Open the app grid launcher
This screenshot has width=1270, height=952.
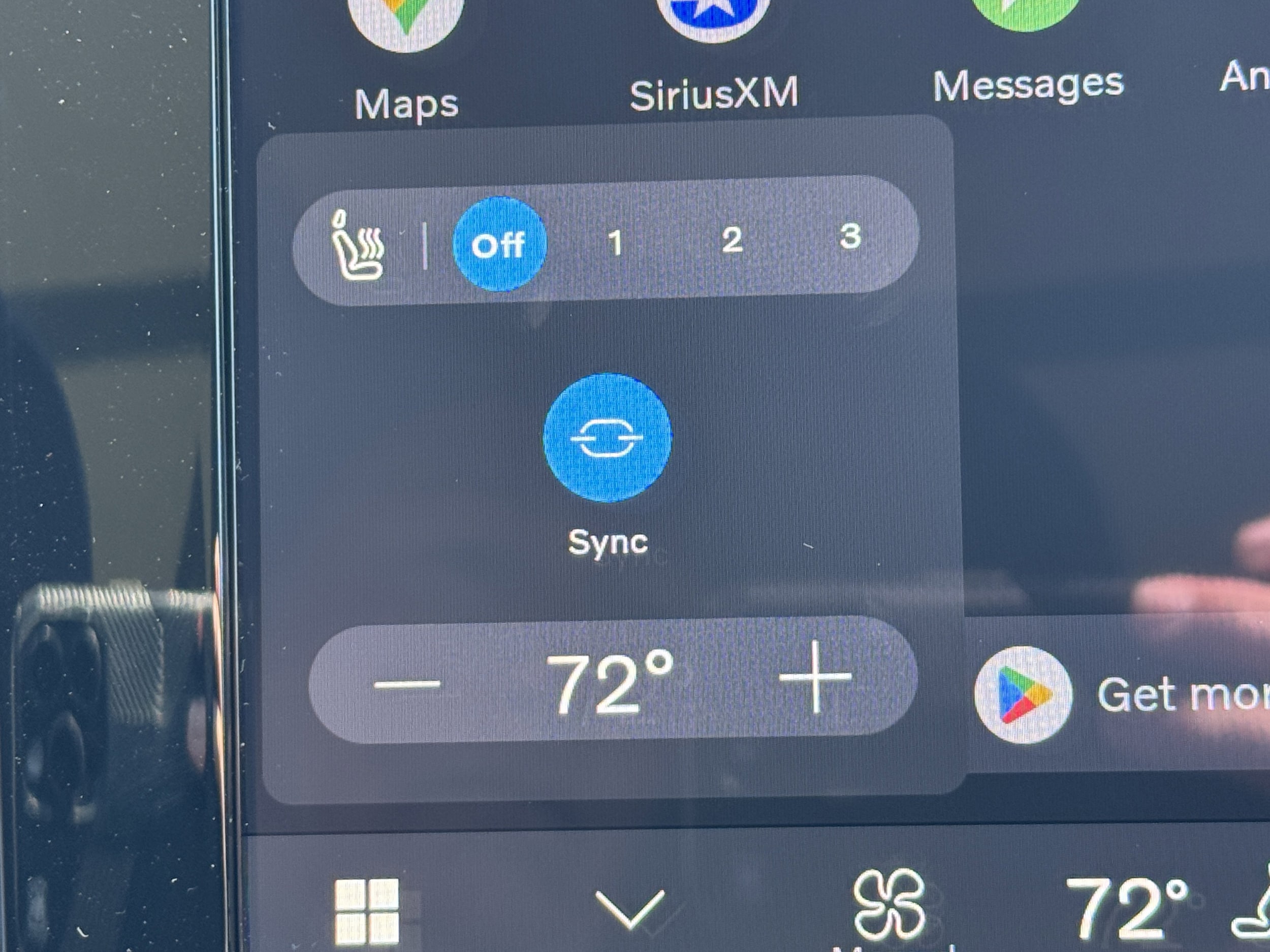click(367, 911)
